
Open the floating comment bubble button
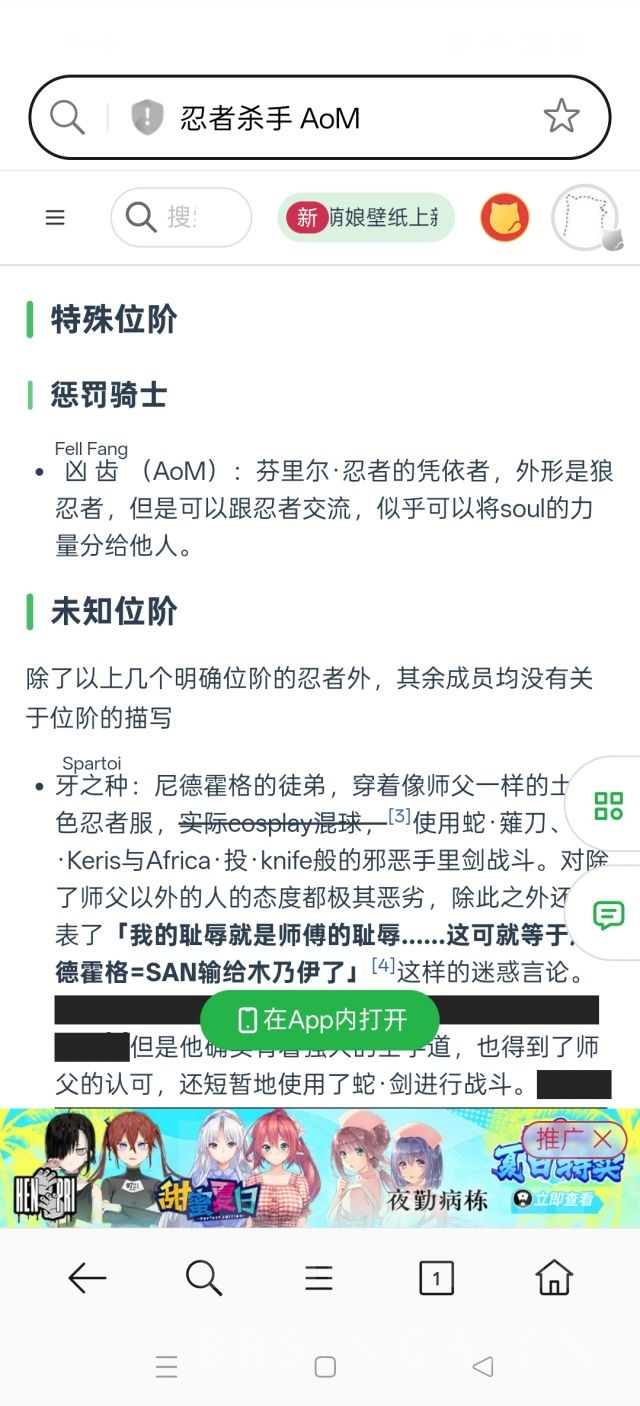click(x=608, y=914)
